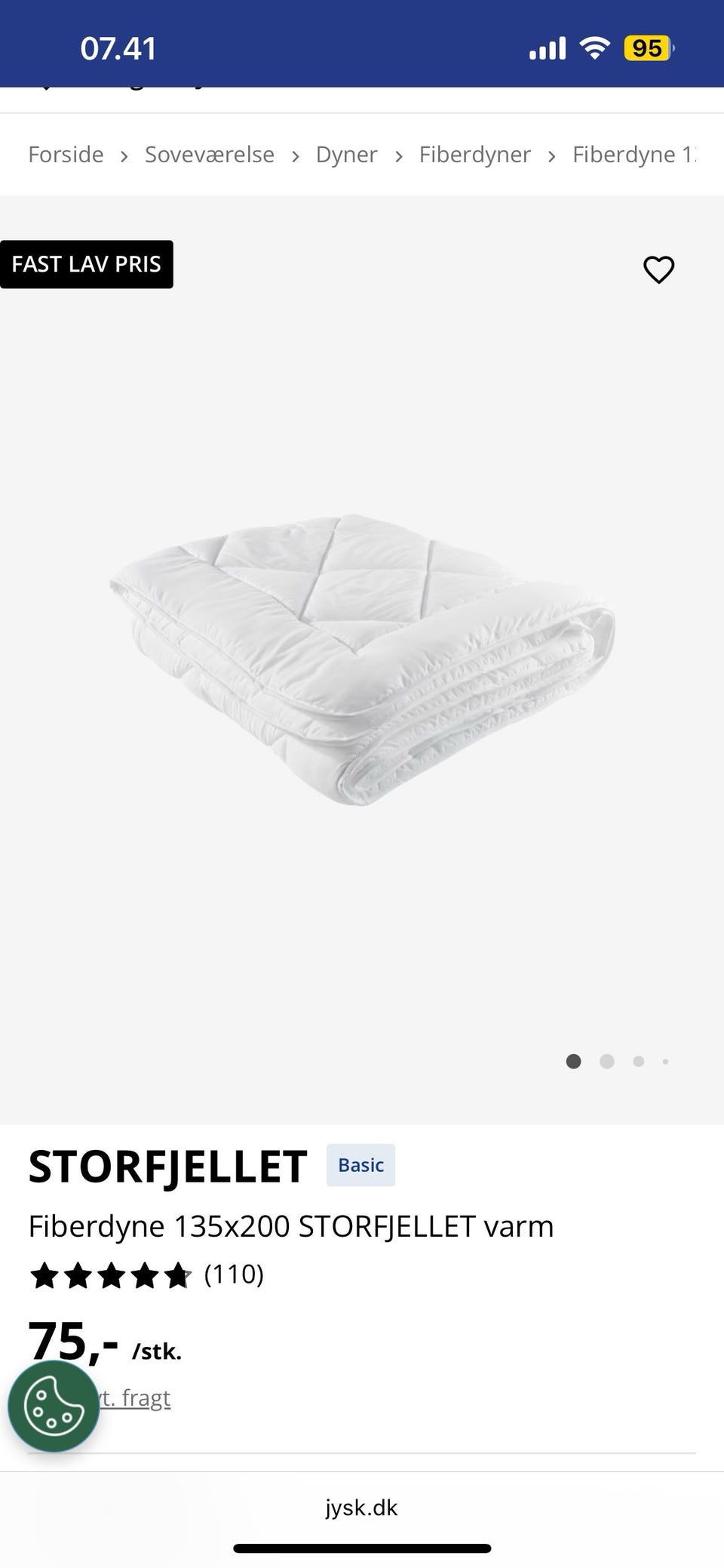Open the 110 customer reviews
Image resolution: width=724 pixels, height=1568 pixels.
[x=234, y=1274]
